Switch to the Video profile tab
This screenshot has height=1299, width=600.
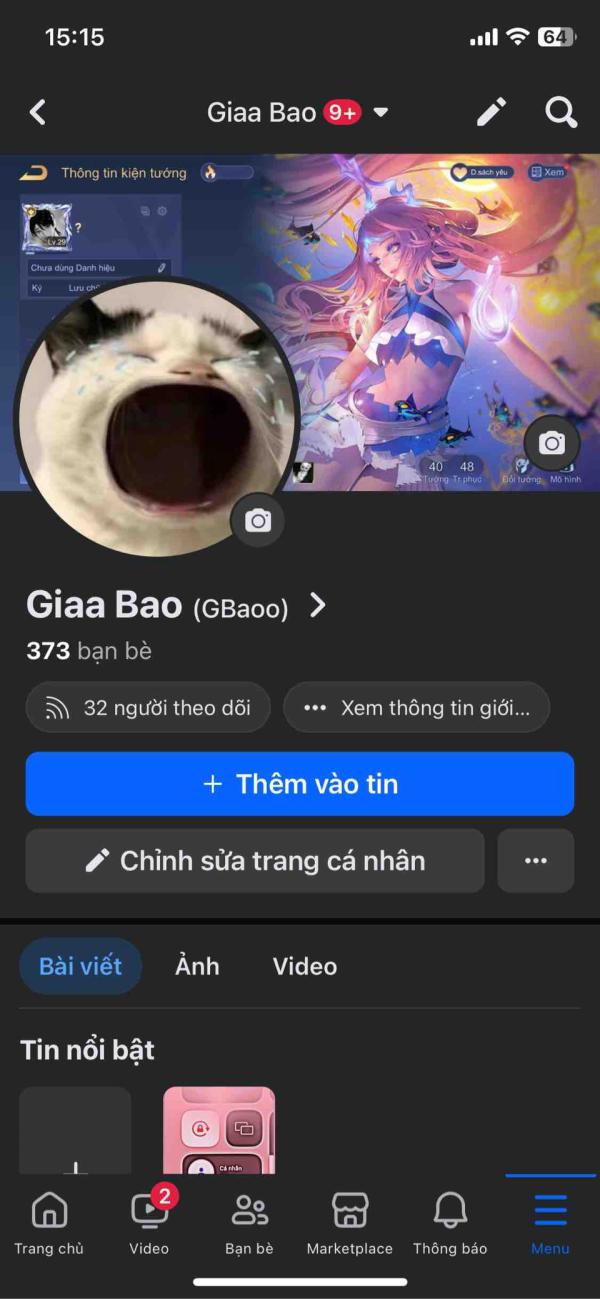(305, 966)
